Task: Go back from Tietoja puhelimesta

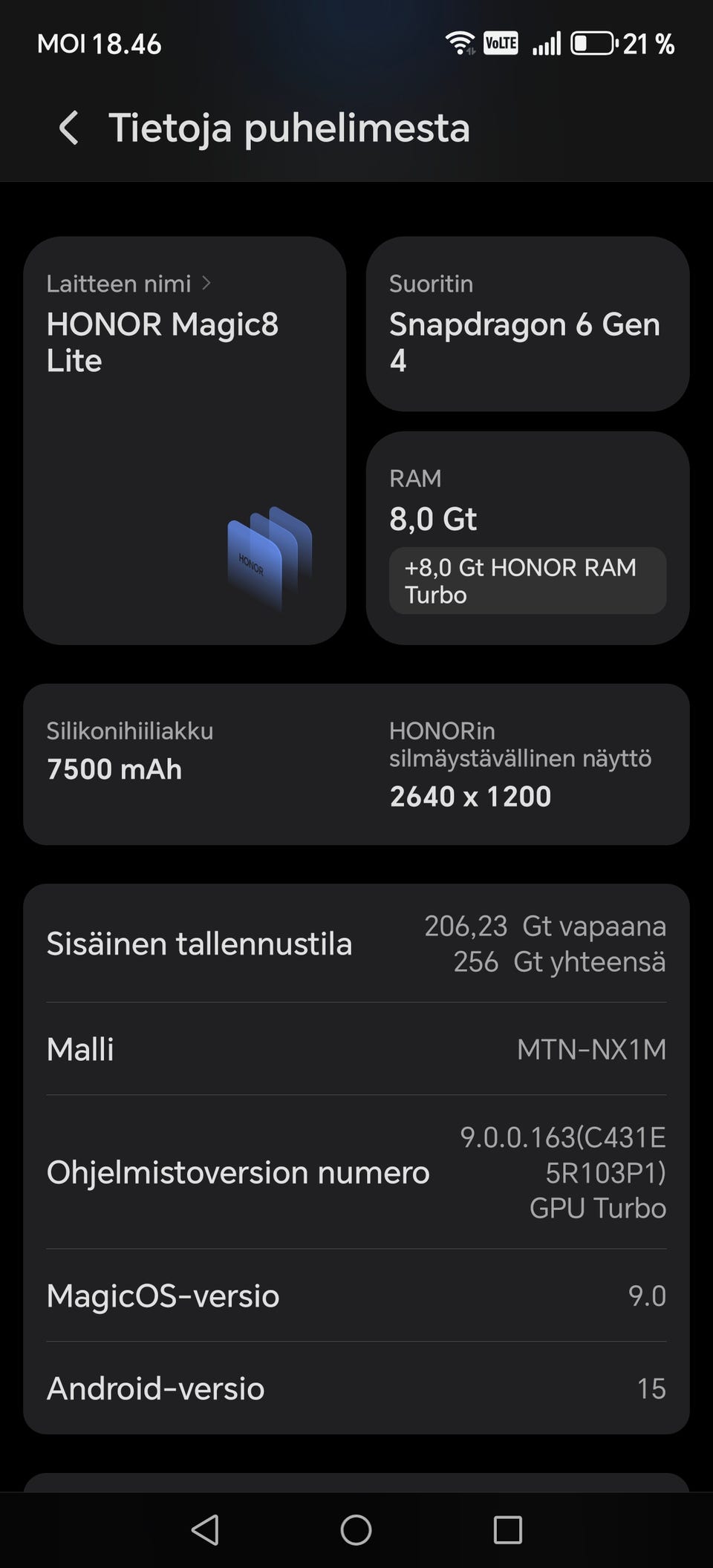Action: click(69, 128)
